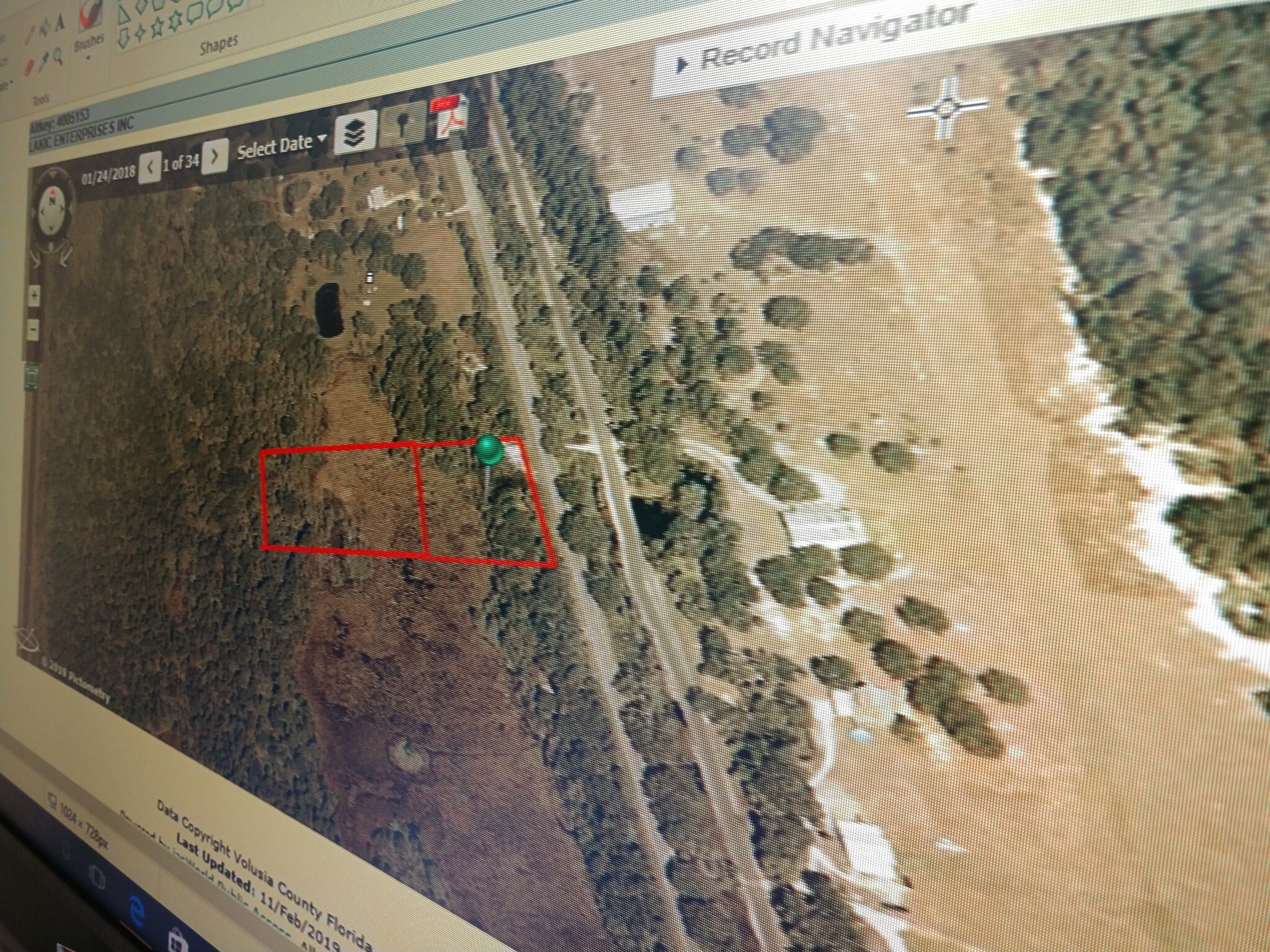Go to the previous image arrow
Image resolution: width=1270 pixels, height=952 pixels.
coord(149,167)
